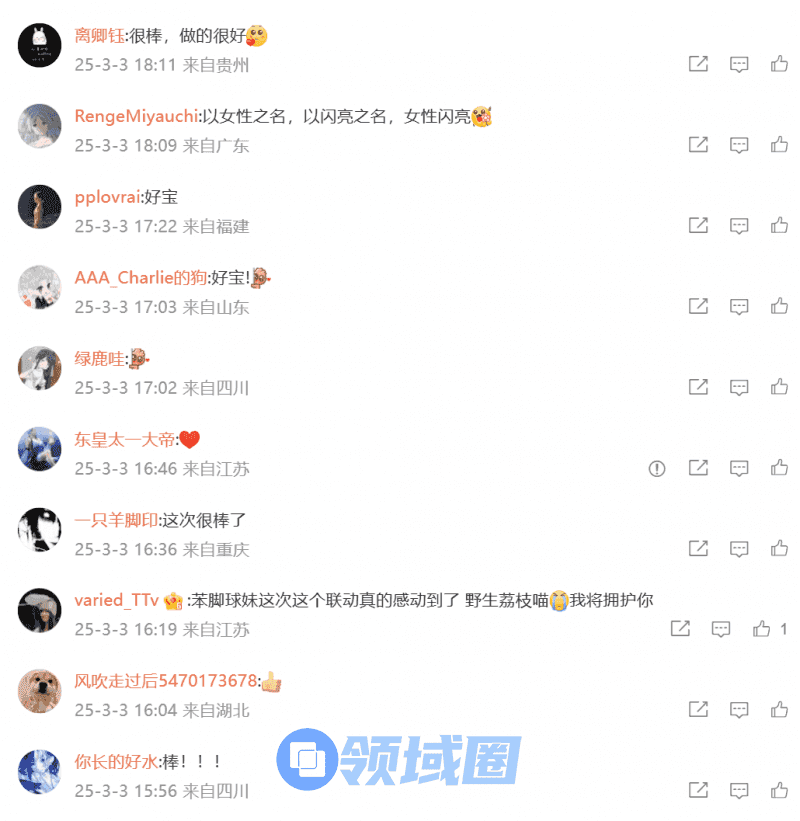Like the comment by 离卿钰
This screenshot has height=821, width=800.
click(x=779, y=64)
